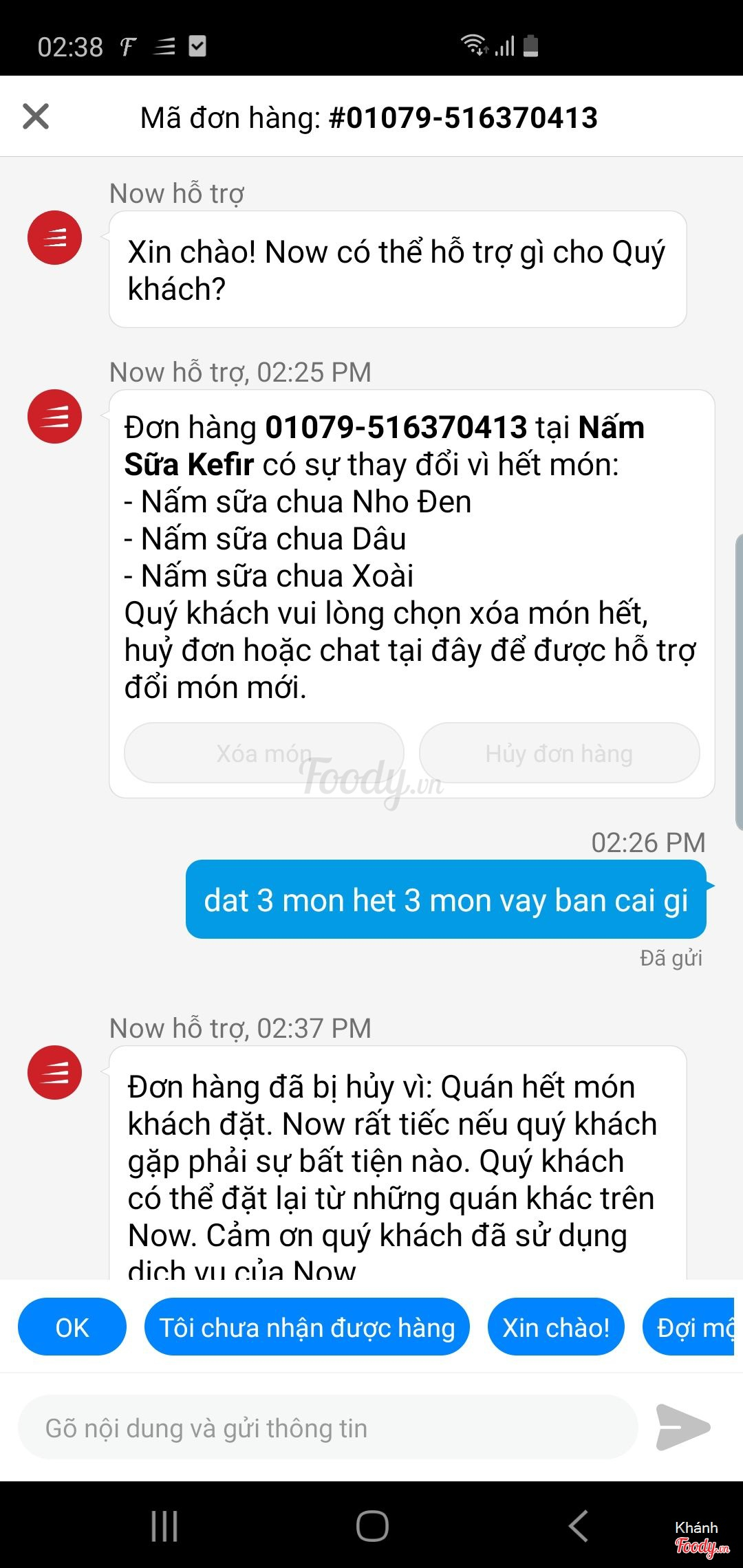743x1568 pixels.
Task: Select 'Tôi chưa nhận được hàng' quick reply
Action: pyautogui.click(x=307, y=1327)
